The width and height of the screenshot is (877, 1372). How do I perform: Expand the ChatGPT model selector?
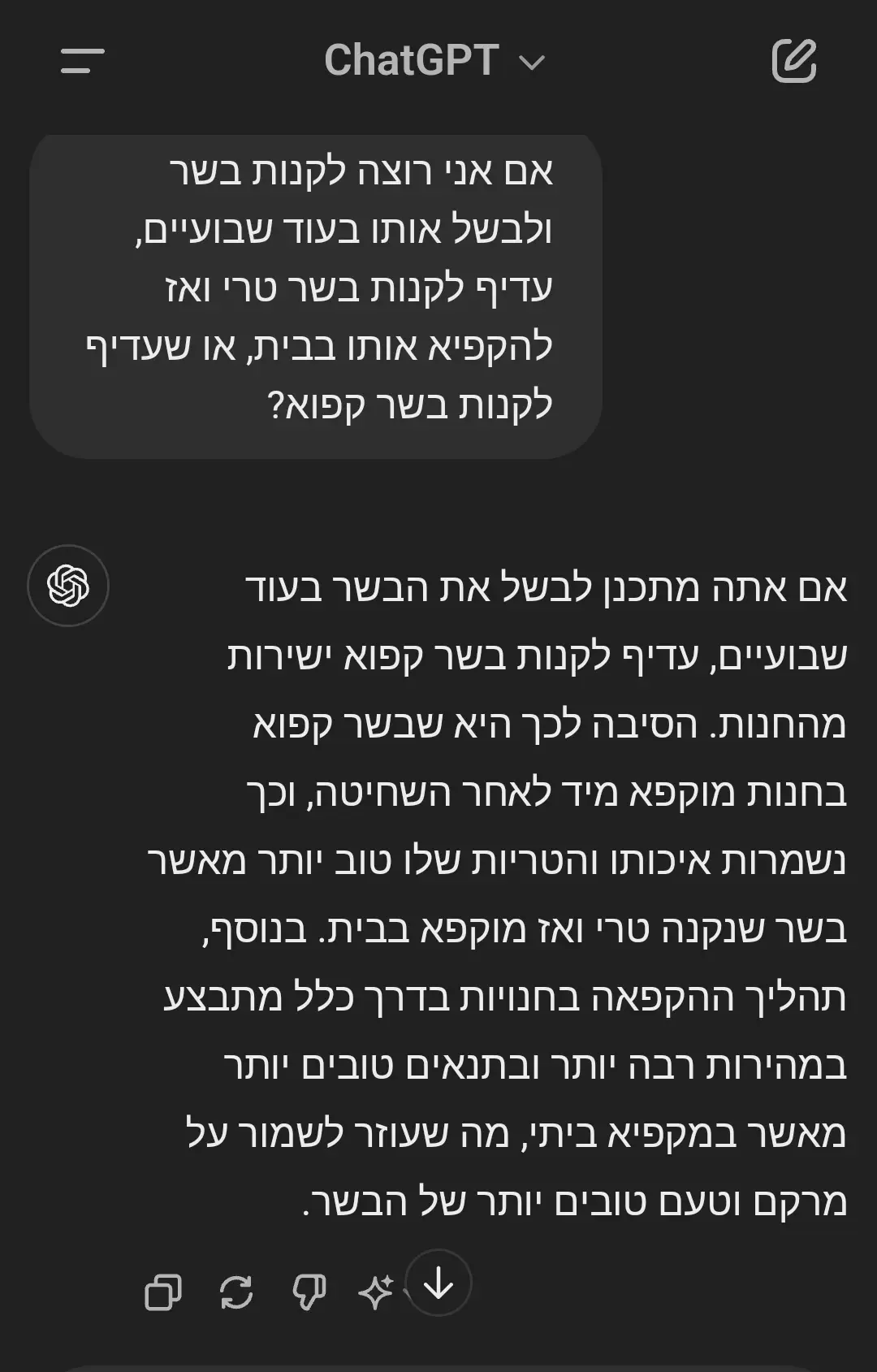click(434, 61)
